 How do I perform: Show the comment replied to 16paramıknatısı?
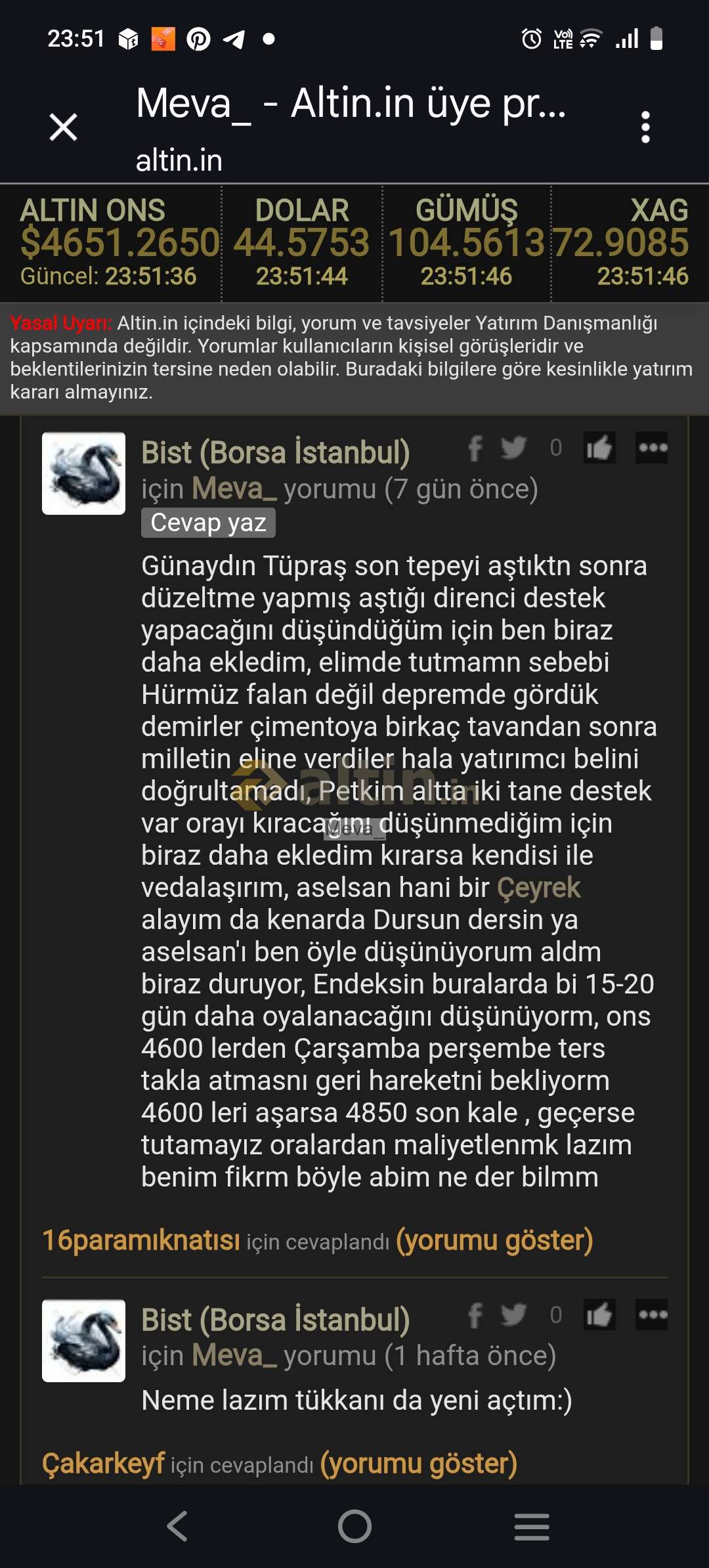pos(494,1240)
